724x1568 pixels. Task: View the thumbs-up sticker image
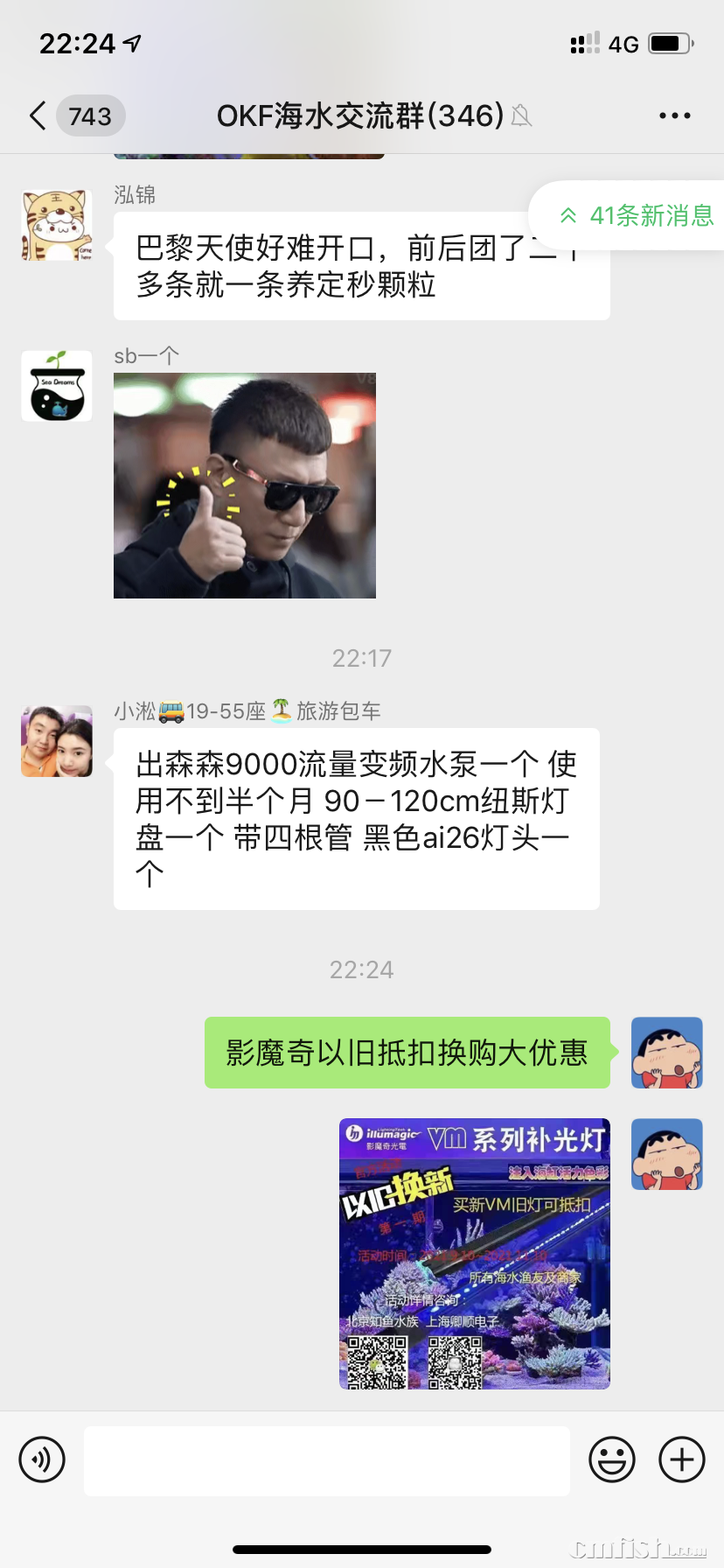point(245,486)
